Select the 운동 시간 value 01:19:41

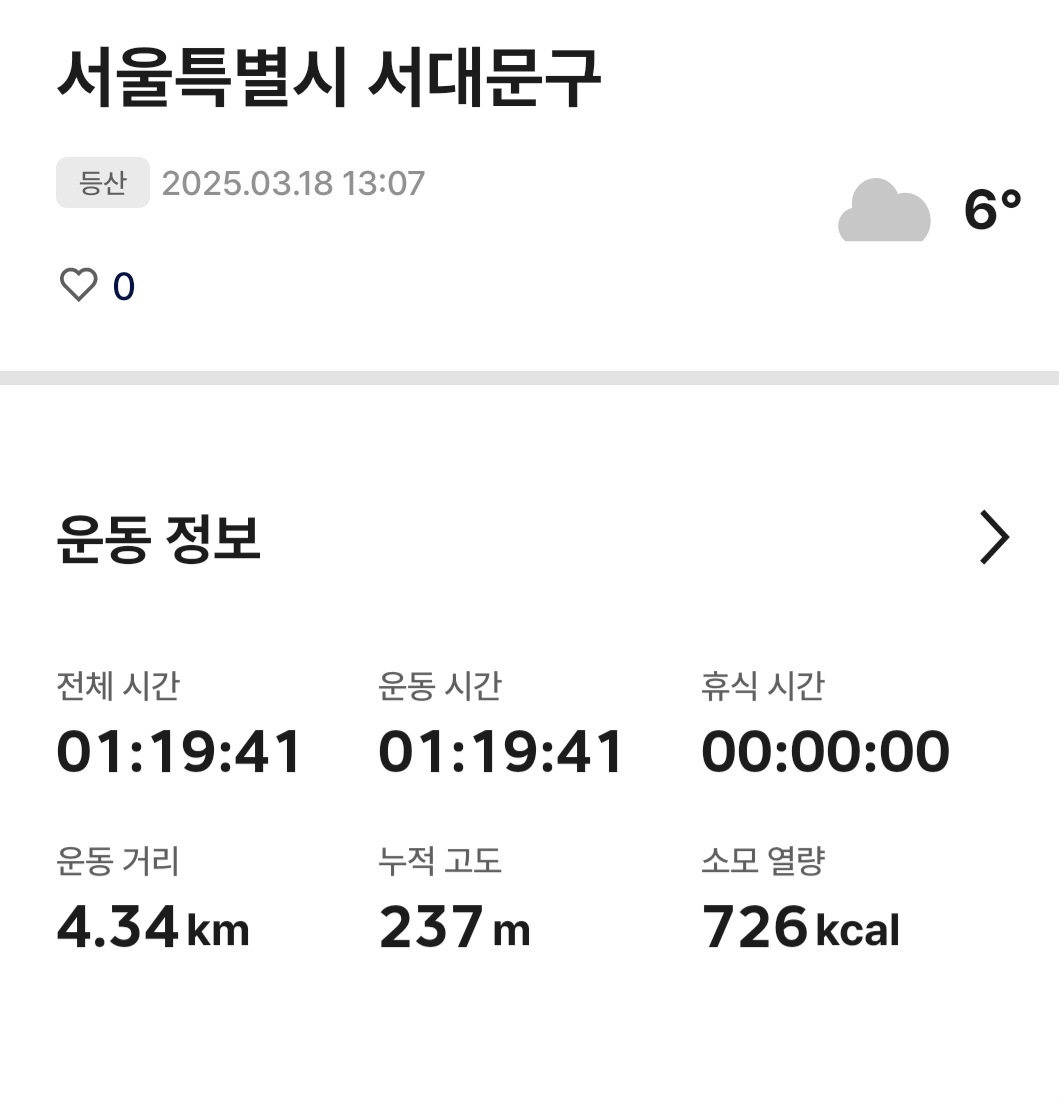[x=499, y=751]
